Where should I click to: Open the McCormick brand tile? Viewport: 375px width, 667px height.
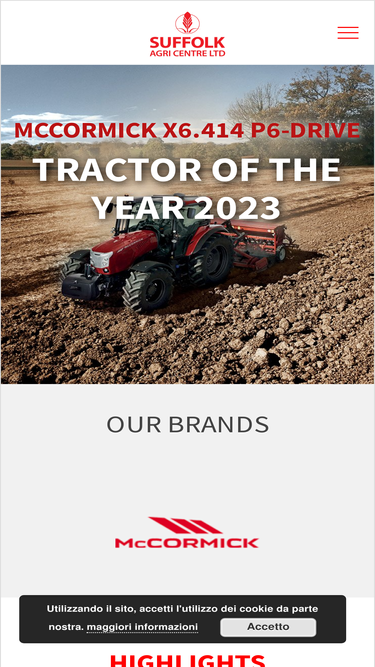click(x=187, y=532)
